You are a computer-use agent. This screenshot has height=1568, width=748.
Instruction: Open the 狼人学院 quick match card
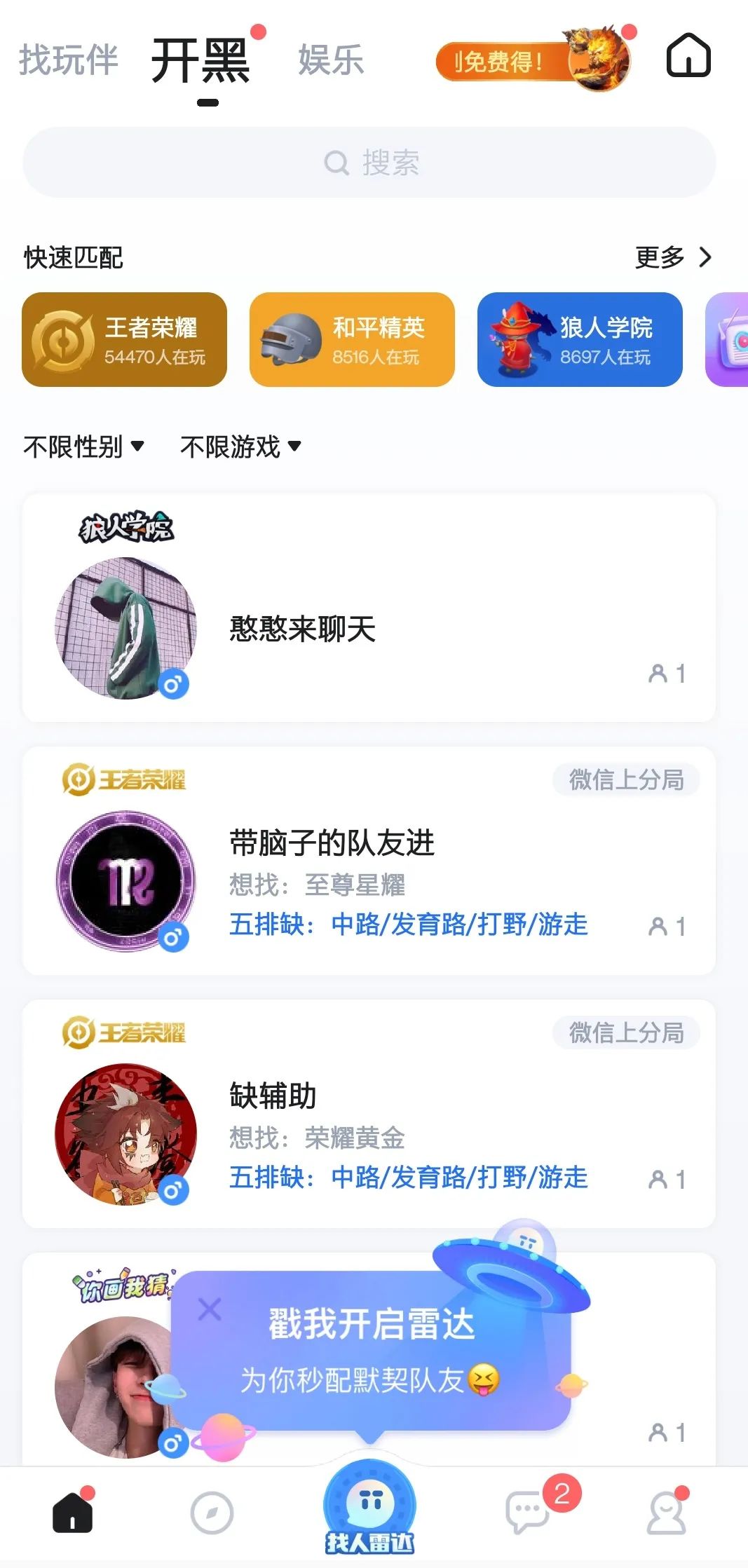pyautogui.click(x=580, y=340)
